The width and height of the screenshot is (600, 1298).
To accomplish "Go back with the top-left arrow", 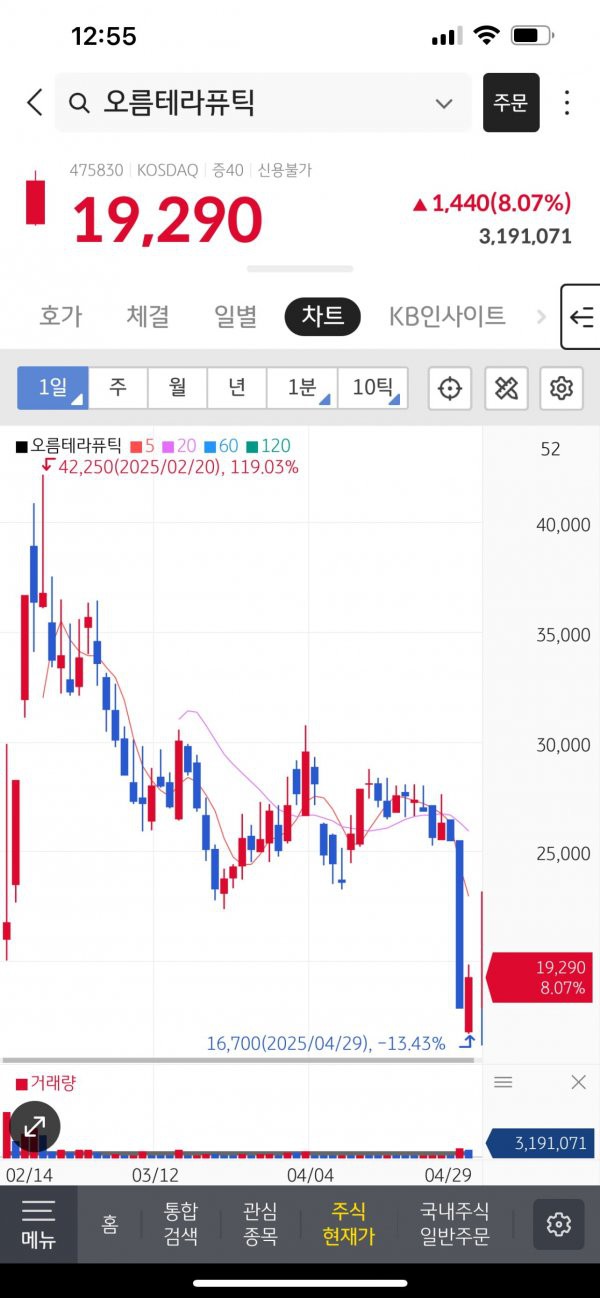I will (34, 102).
